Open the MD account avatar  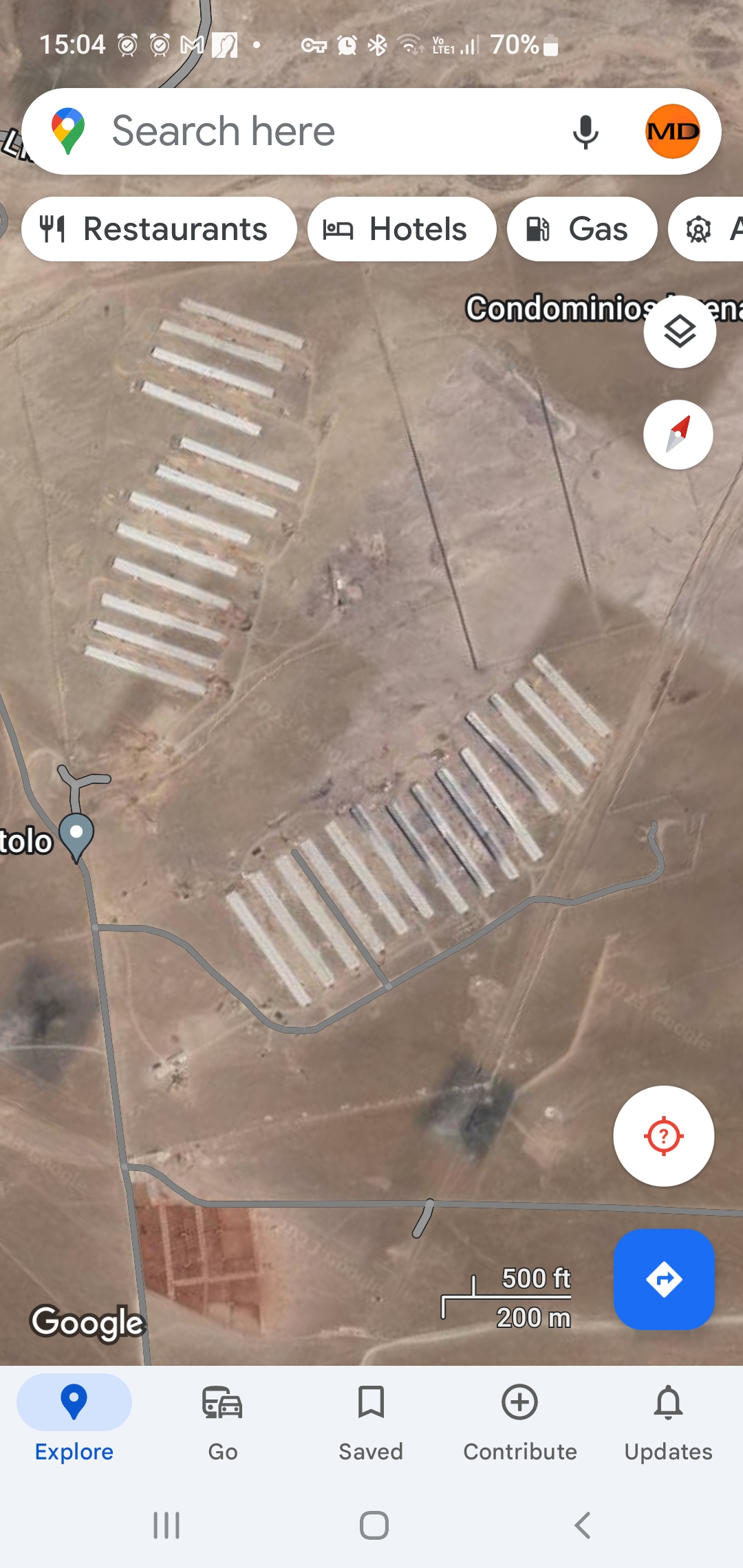pyautogui.click(x=672, y=131)
